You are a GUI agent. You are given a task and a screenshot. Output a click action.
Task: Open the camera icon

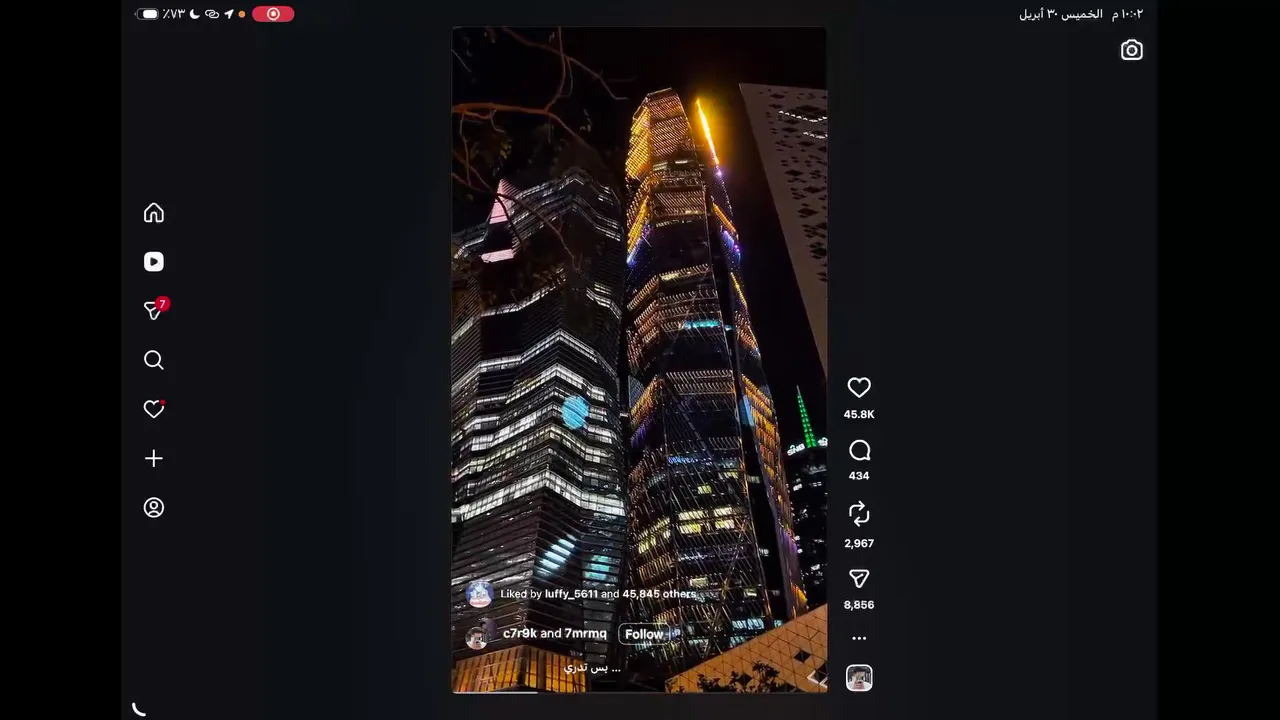tap(1131, 51)
